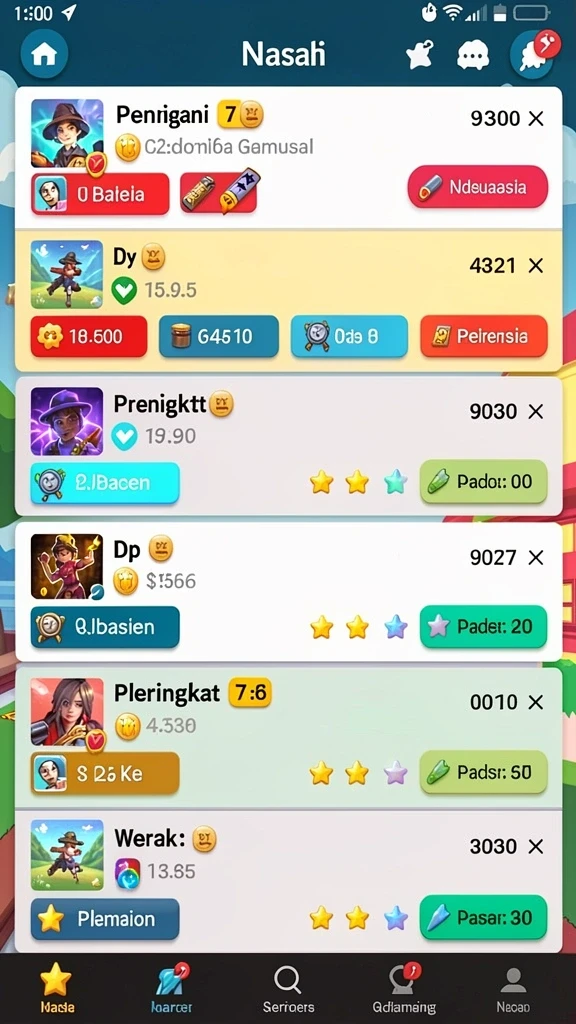Tap the Plemaion star button
576x1024 pixels.
click(105, 919)
